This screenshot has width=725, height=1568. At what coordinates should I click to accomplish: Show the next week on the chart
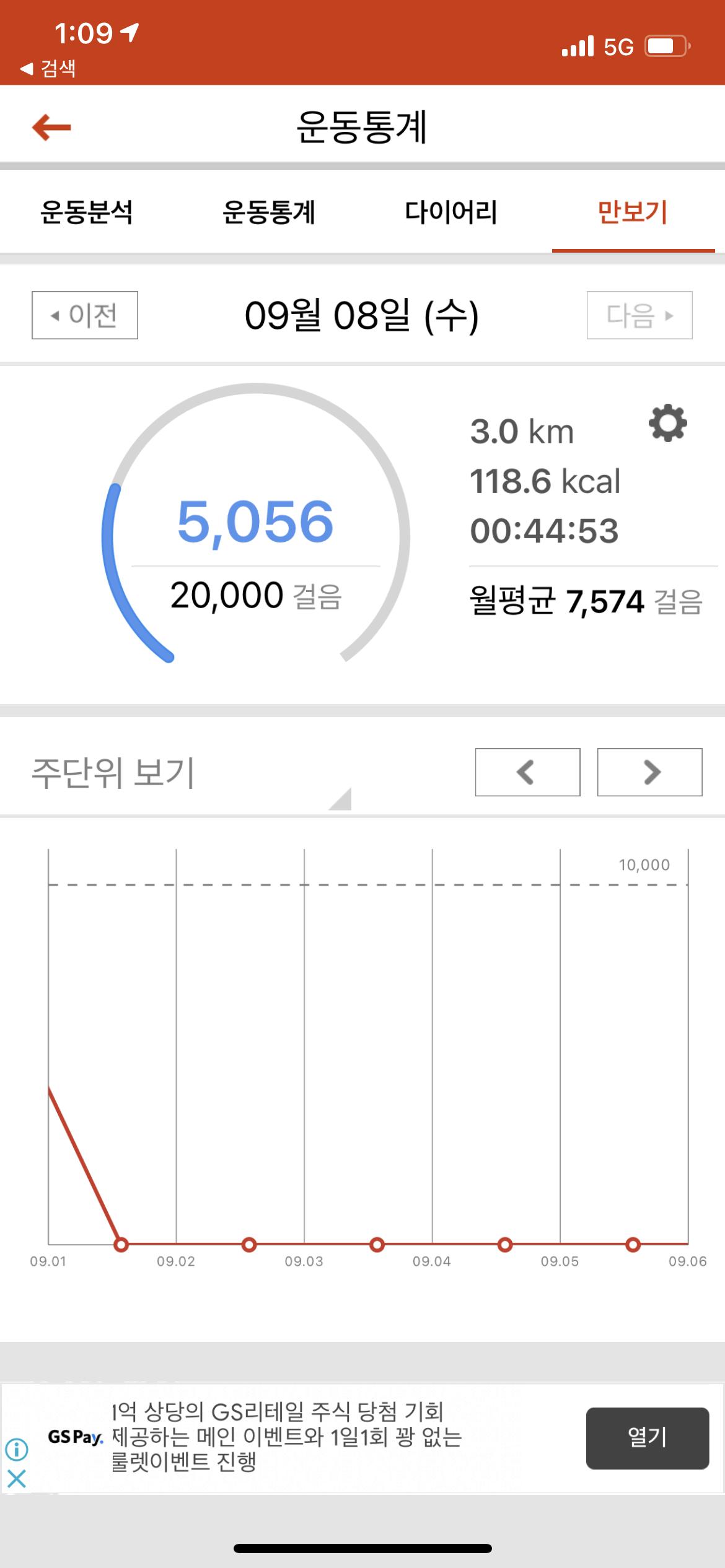click(x=649, y=772)
